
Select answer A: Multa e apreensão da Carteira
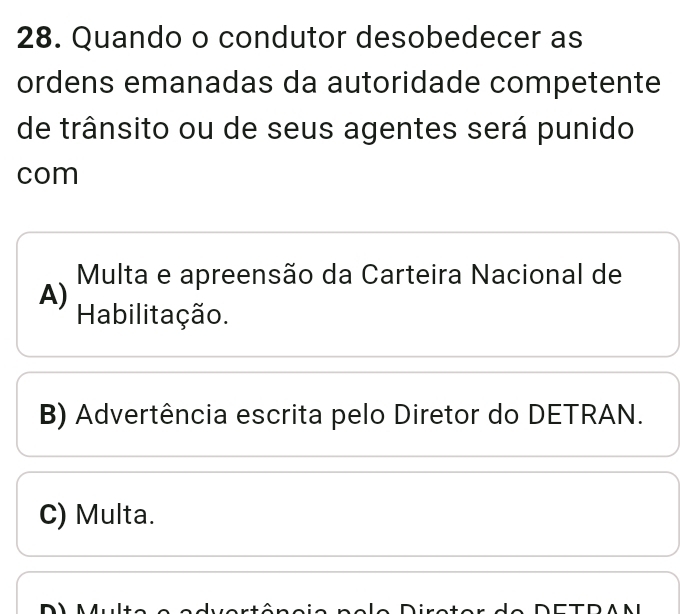347,294
